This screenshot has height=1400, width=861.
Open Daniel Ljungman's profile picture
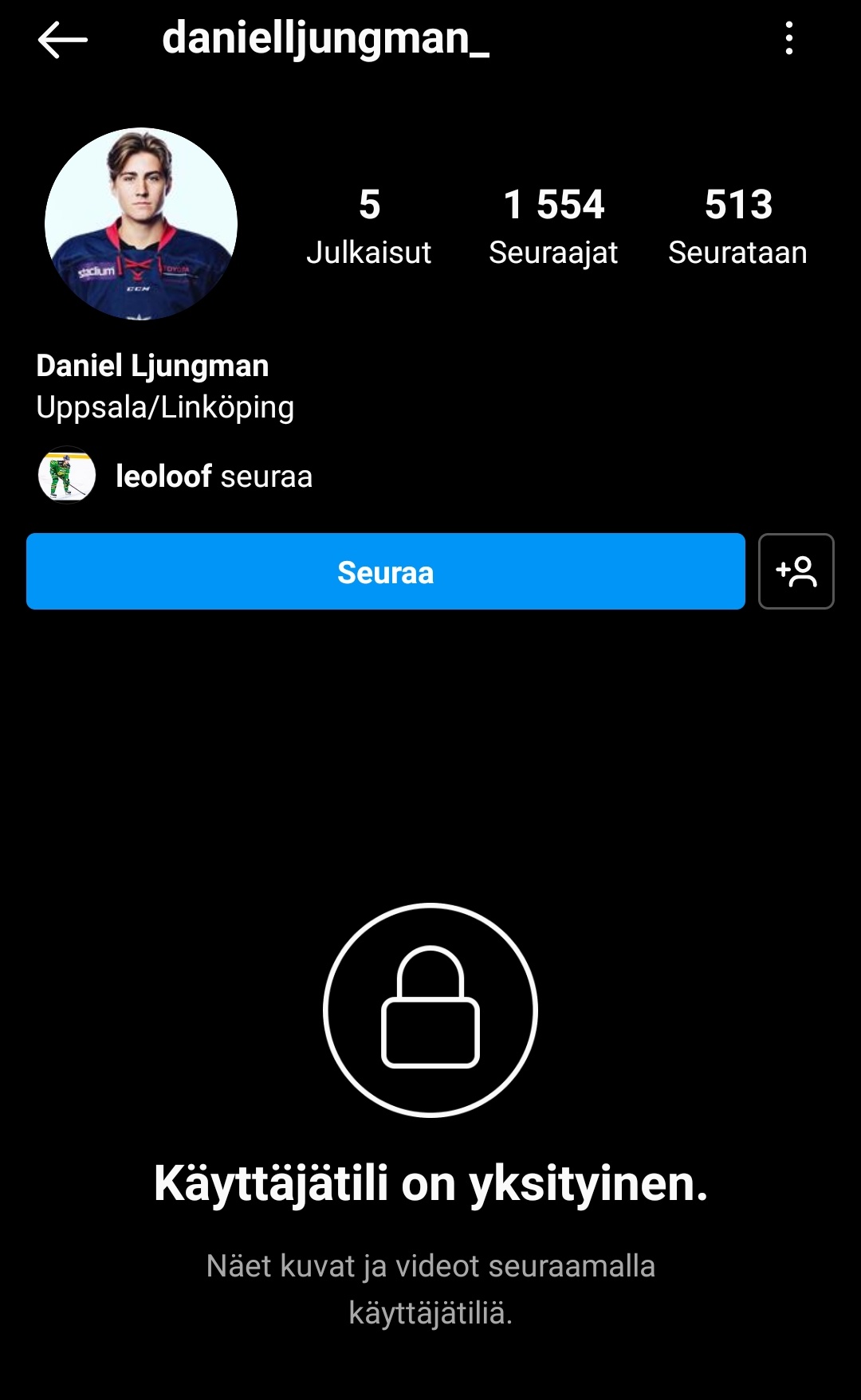pos(141,224)
